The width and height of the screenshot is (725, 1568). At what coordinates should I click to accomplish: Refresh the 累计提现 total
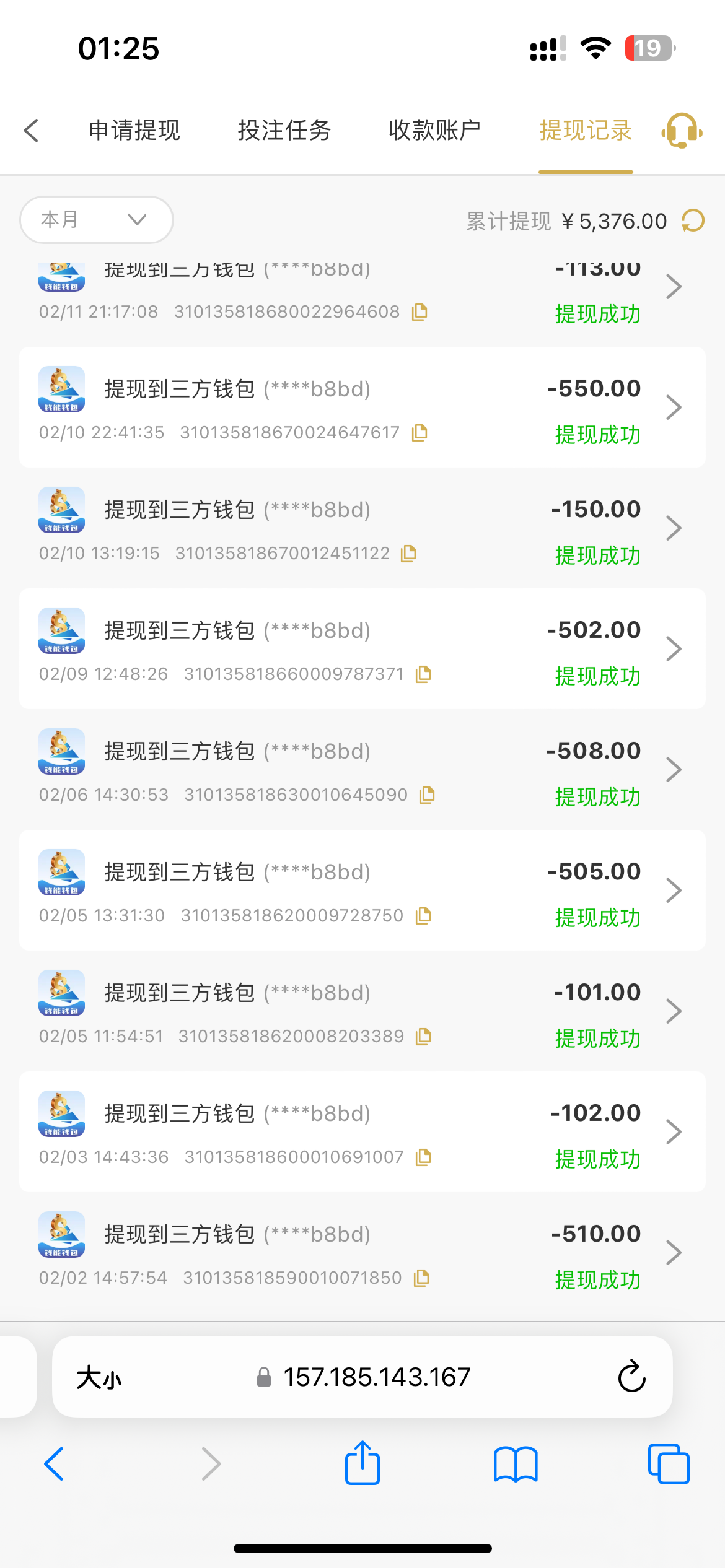coord(693,220)
